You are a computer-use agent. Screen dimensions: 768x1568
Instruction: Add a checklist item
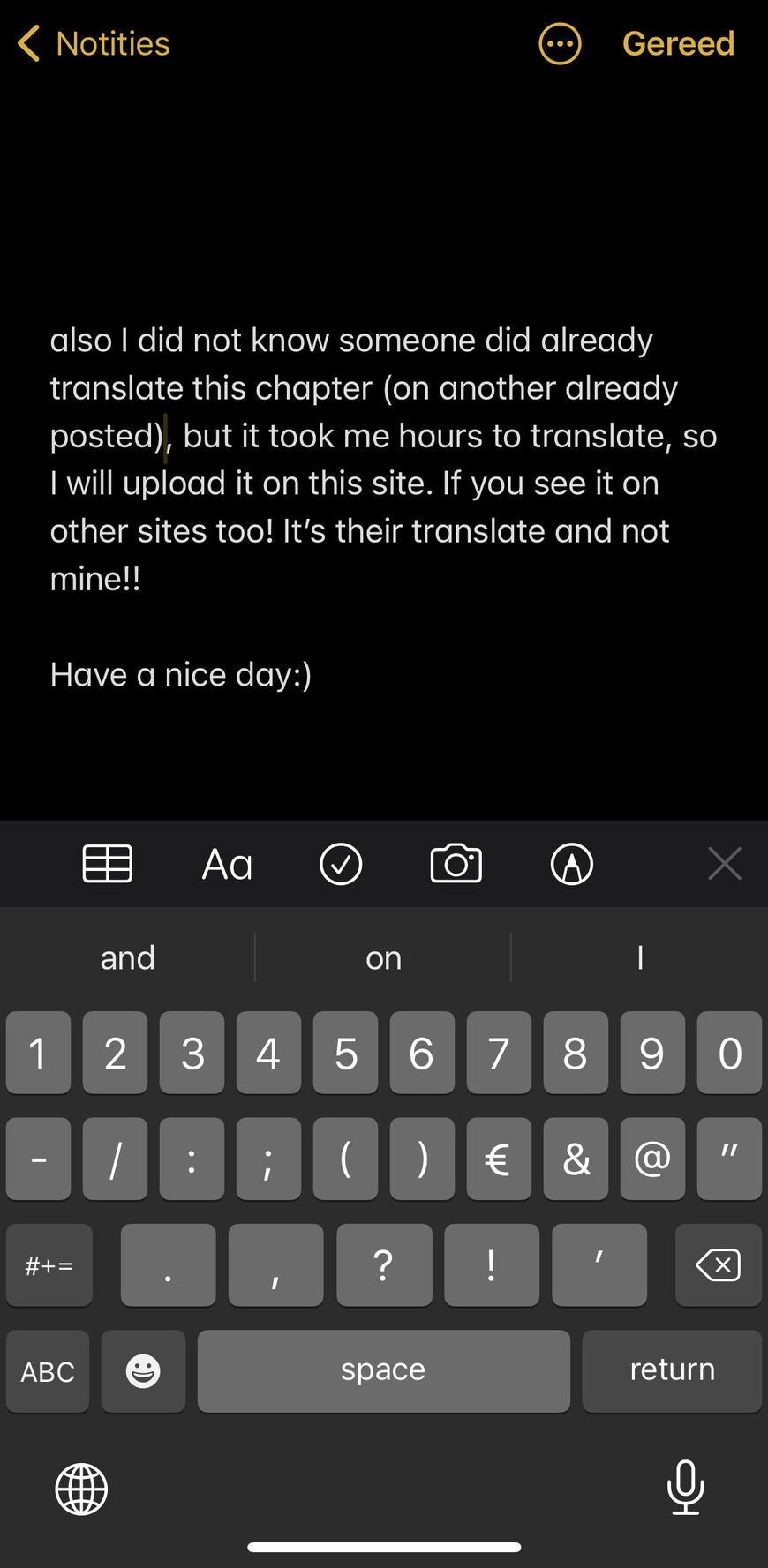click(341, 864)
